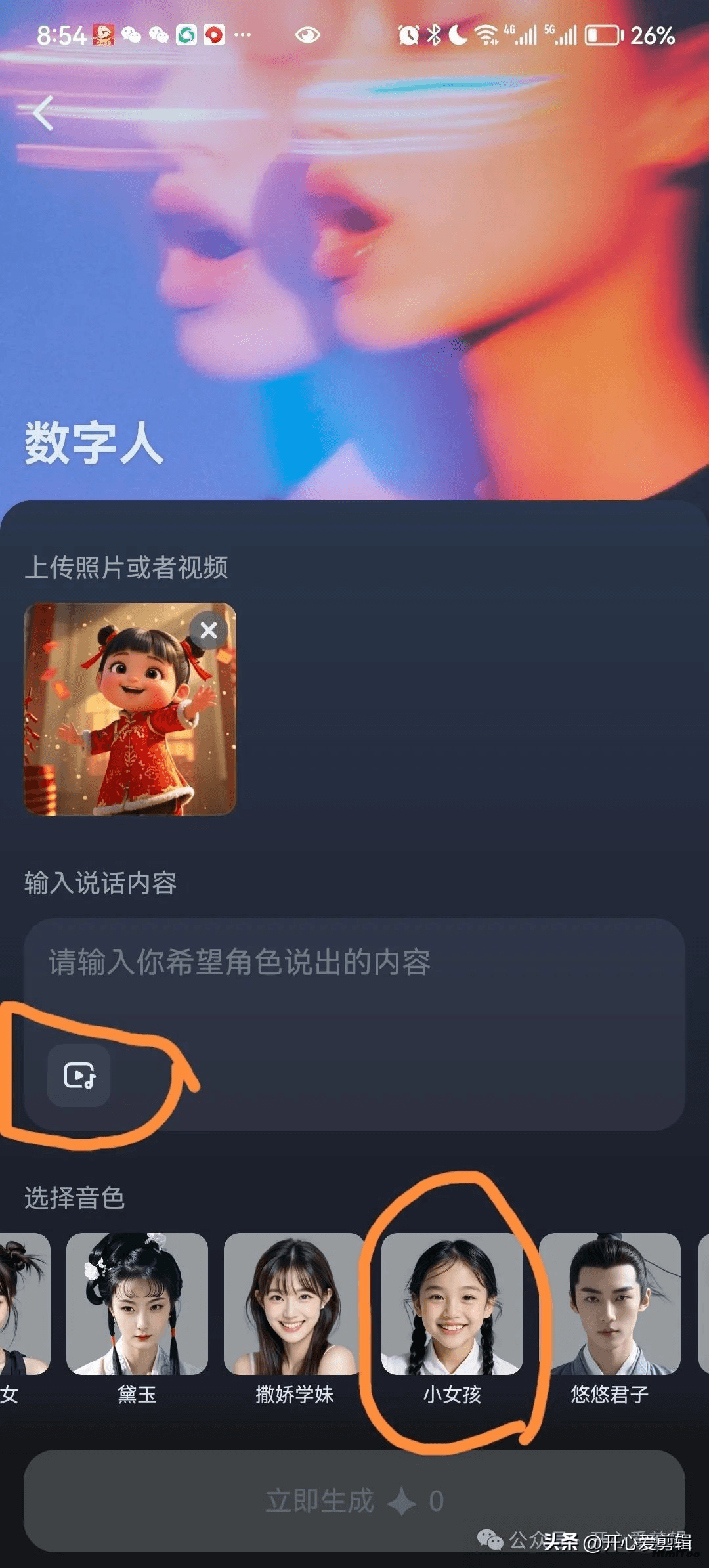
Task: Tap the import audio from video icon
Action: tap(79, 1076)
